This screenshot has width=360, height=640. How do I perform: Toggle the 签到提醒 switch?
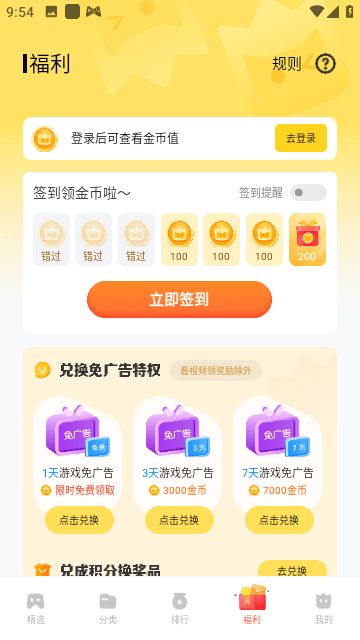[308, 193]
